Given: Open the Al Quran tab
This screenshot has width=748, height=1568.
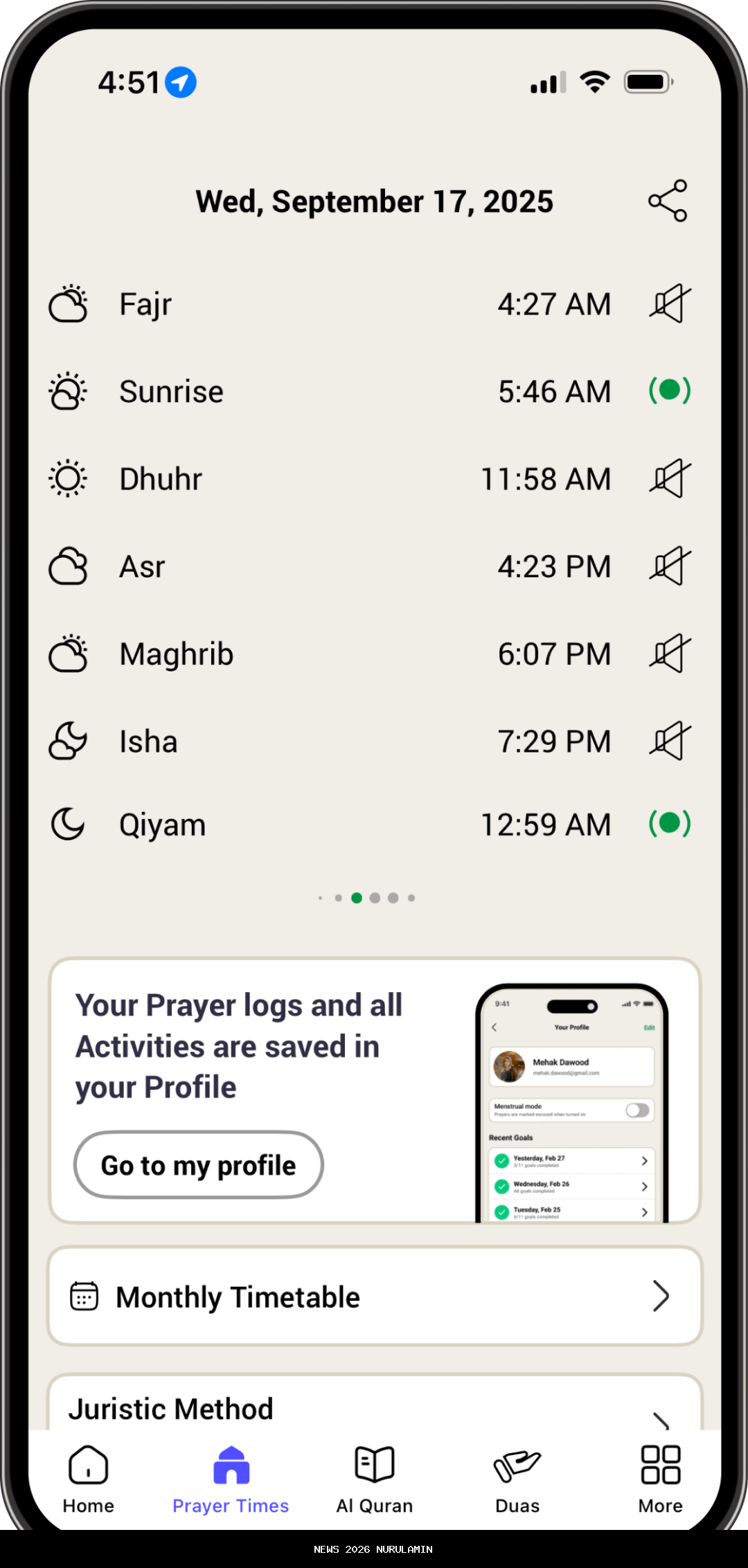Looking at the screenshot, I should pyautogui.click(x=375, y=1478).
